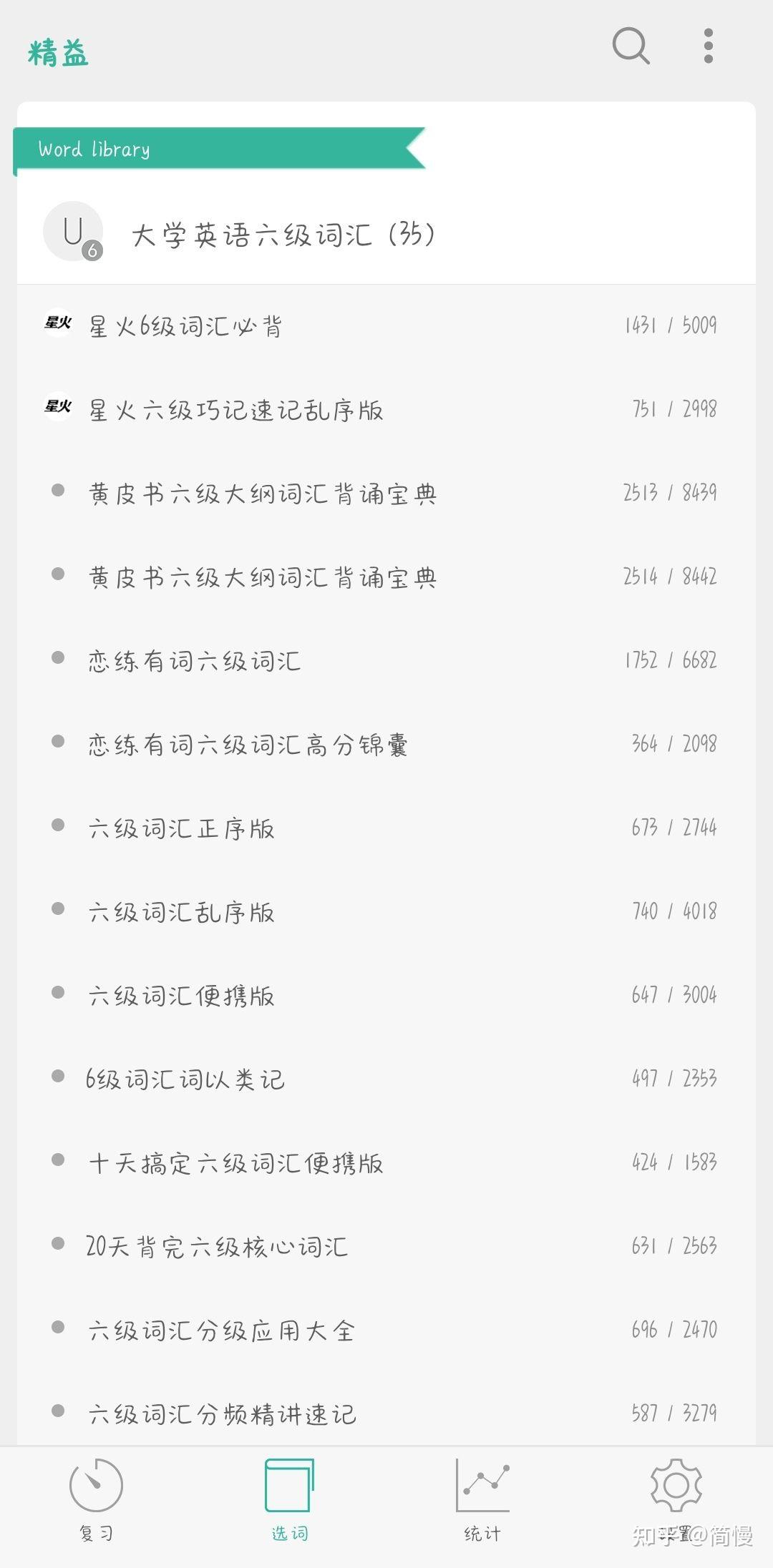Open 恋练有词六级词汇高分锦囊
Screen dimensions: 773x1568
(x=386, y=744)
